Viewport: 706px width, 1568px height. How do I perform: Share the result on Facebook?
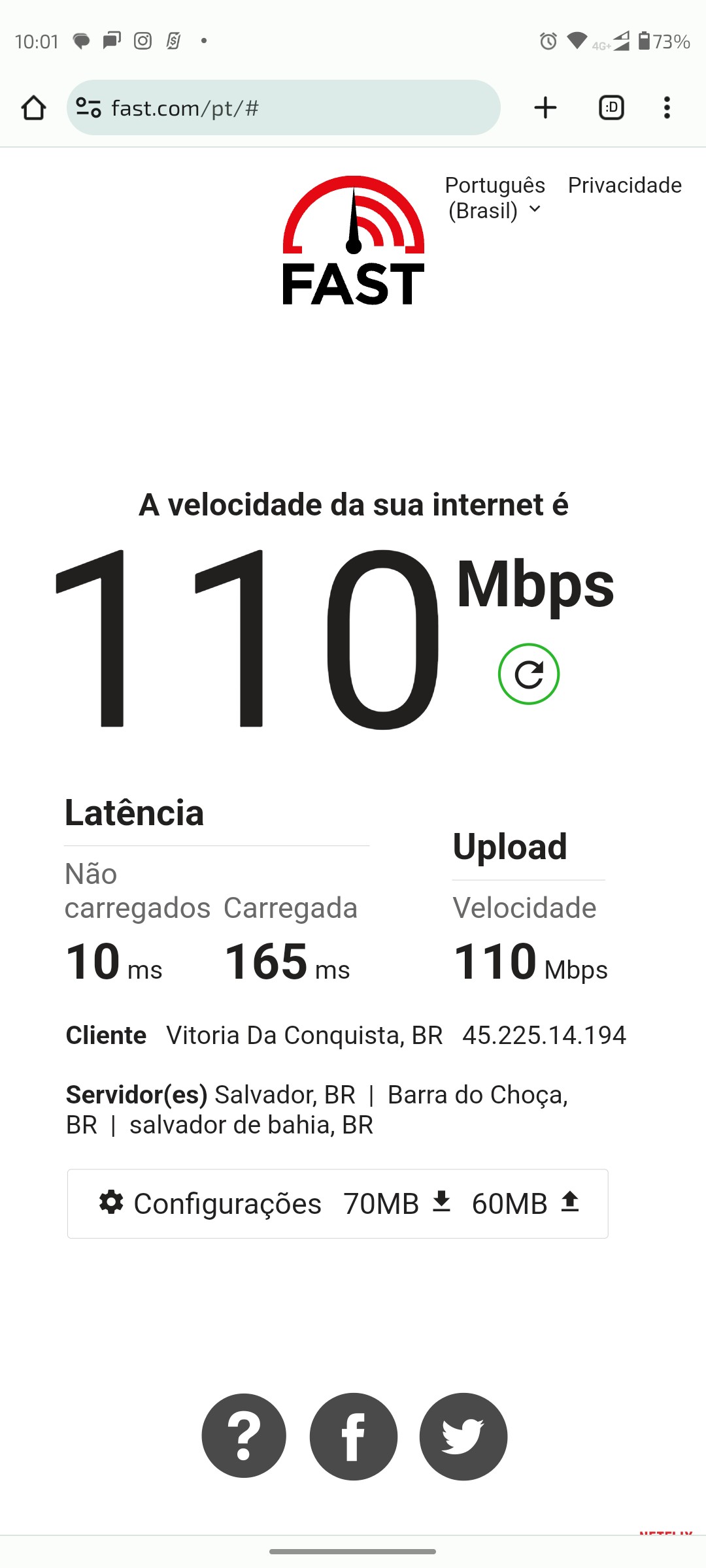pos(354,1436)
